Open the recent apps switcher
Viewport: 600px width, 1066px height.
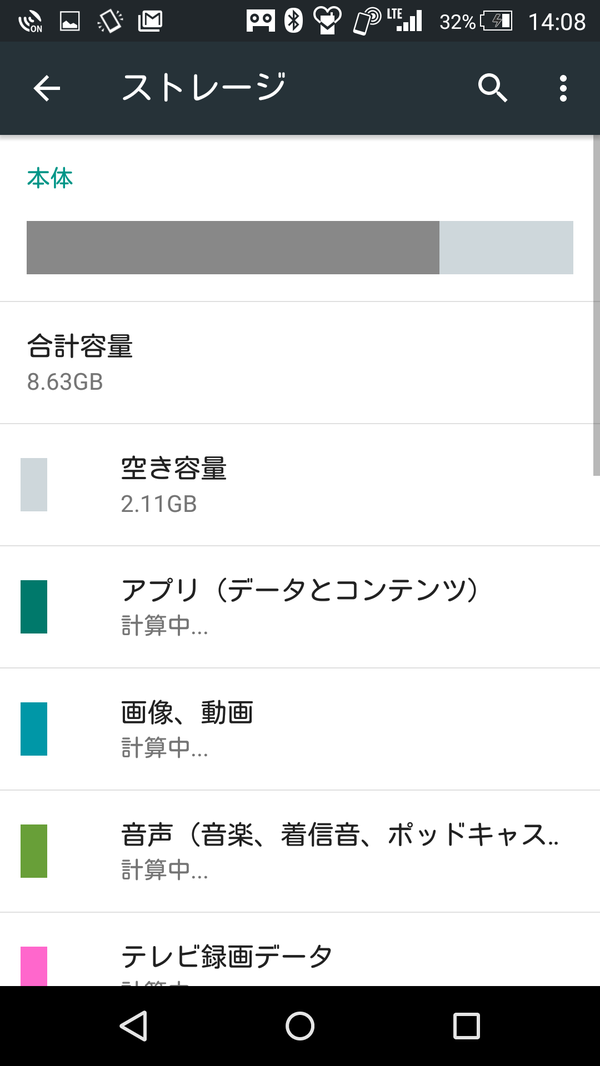[x=466, y=1025]
